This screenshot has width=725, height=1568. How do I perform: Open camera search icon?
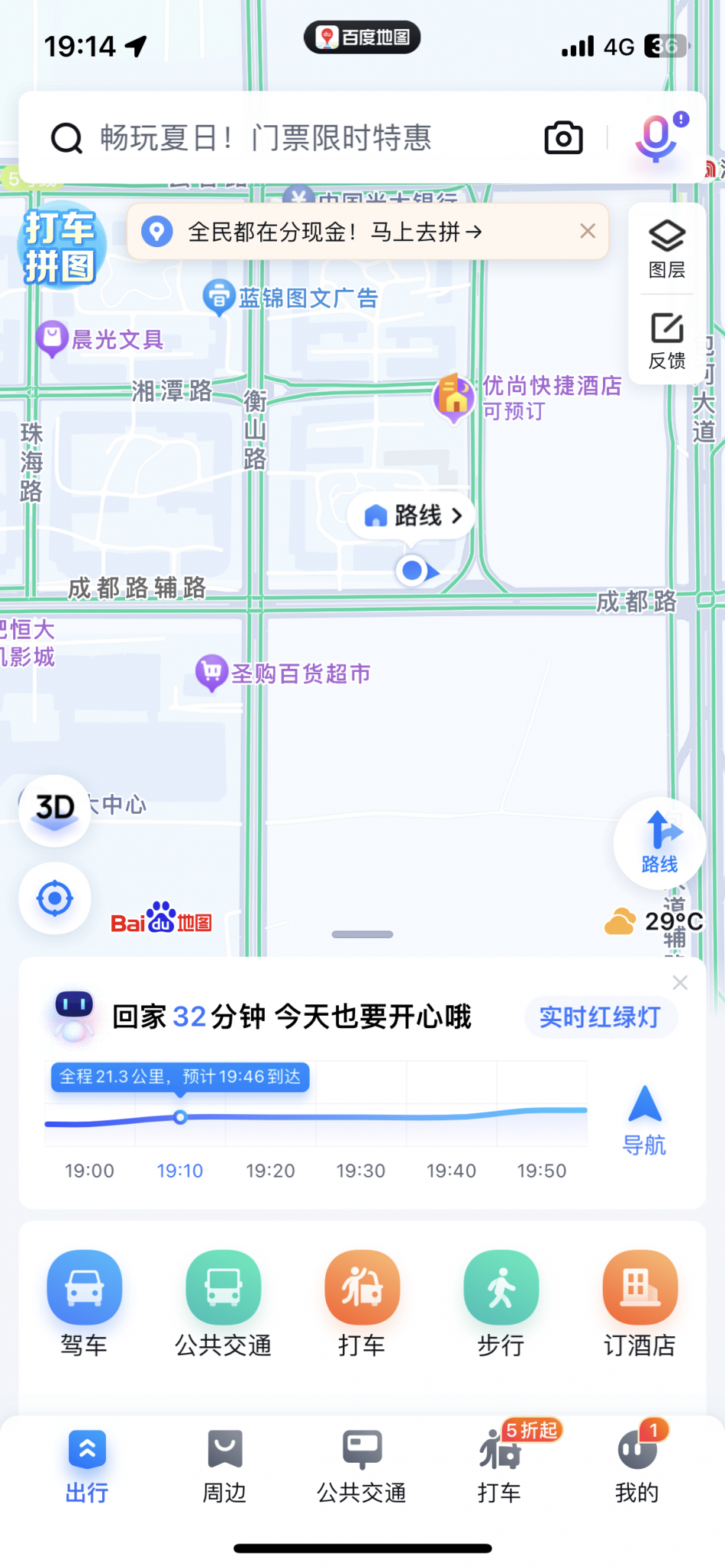(x=563, y=138)
